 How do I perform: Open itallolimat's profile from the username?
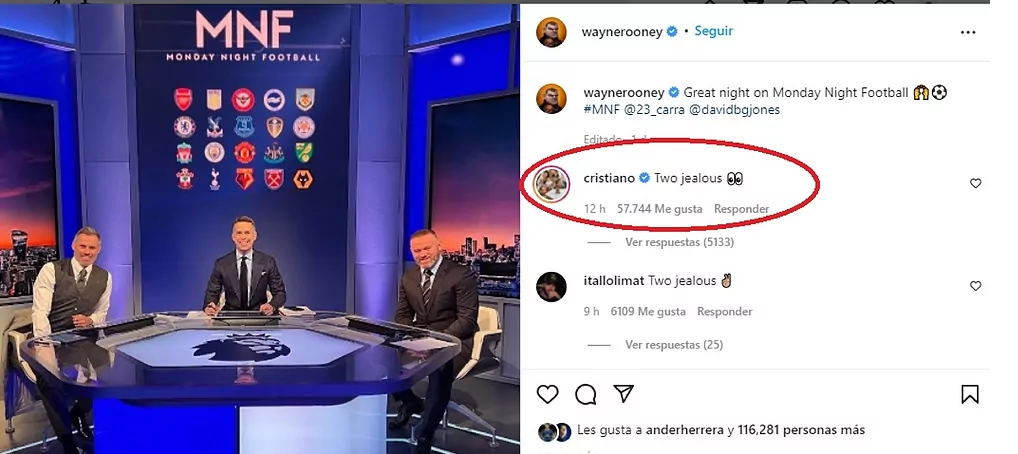pos(613,282)
